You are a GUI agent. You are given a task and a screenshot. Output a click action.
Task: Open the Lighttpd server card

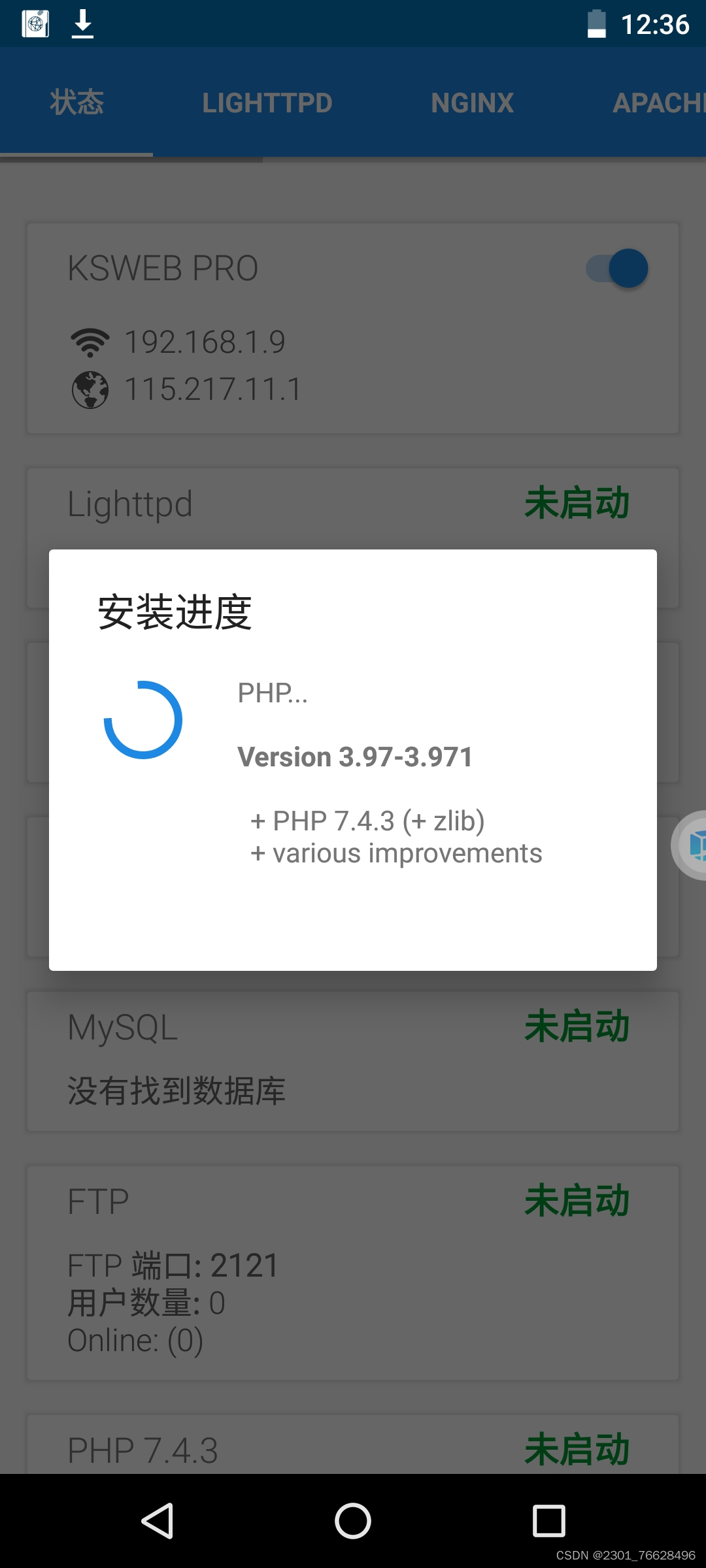click(x=261, y=503)
